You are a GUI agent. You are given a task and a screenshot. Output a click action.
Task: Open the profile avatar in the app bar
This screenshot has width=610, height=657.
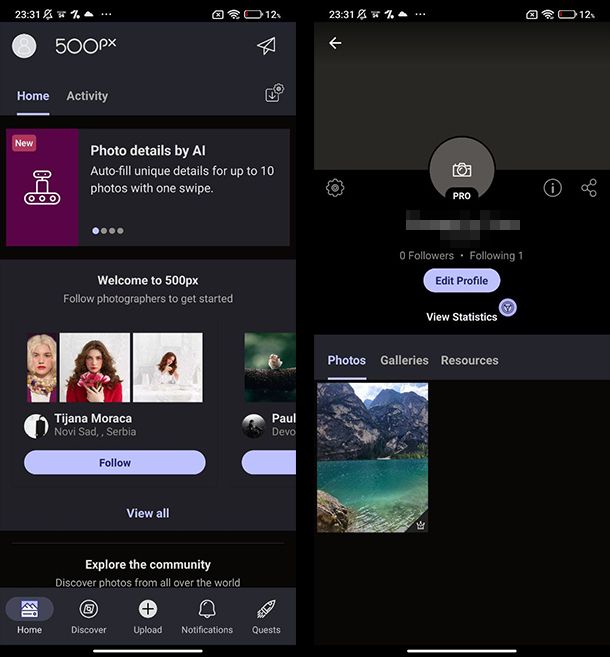(x=24, y=46)
